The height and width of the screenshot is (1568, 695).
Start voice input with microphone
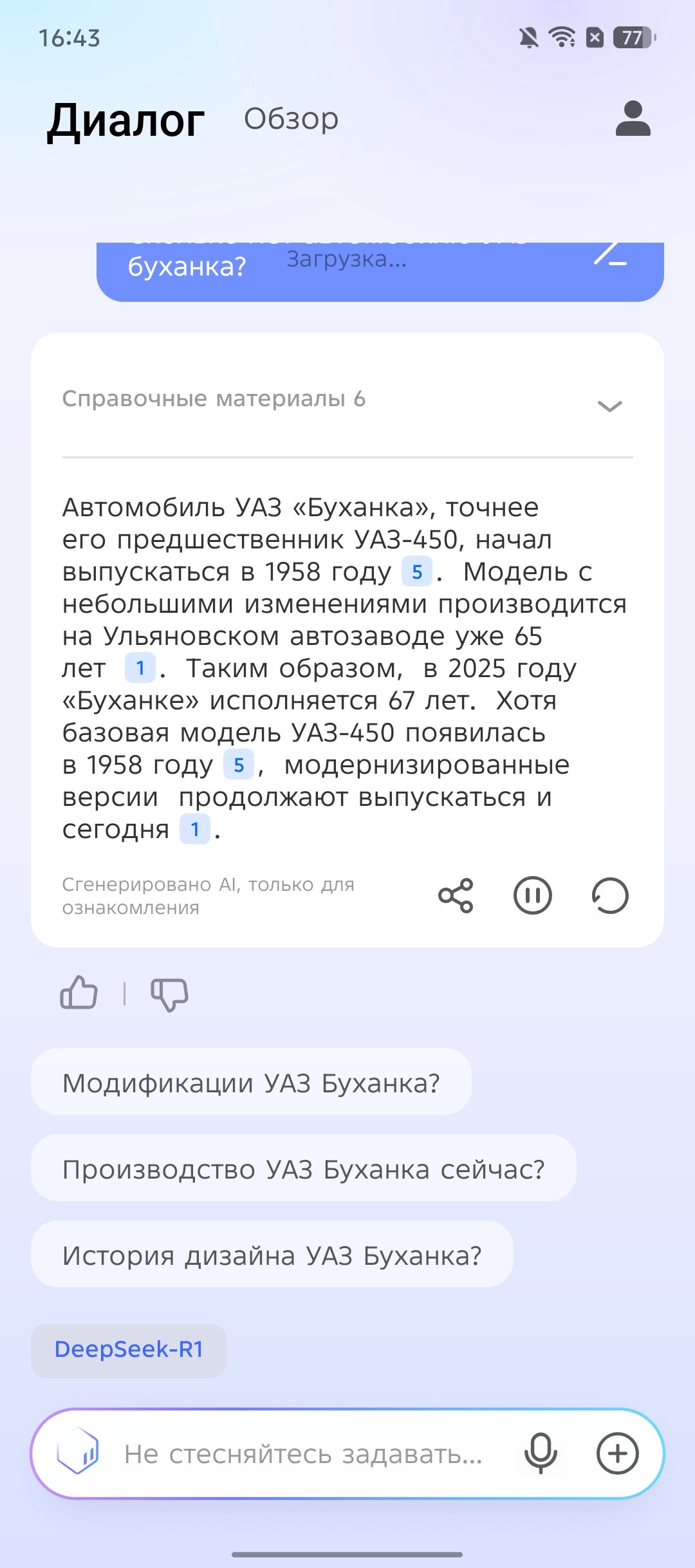click(x=541, y=1453)
